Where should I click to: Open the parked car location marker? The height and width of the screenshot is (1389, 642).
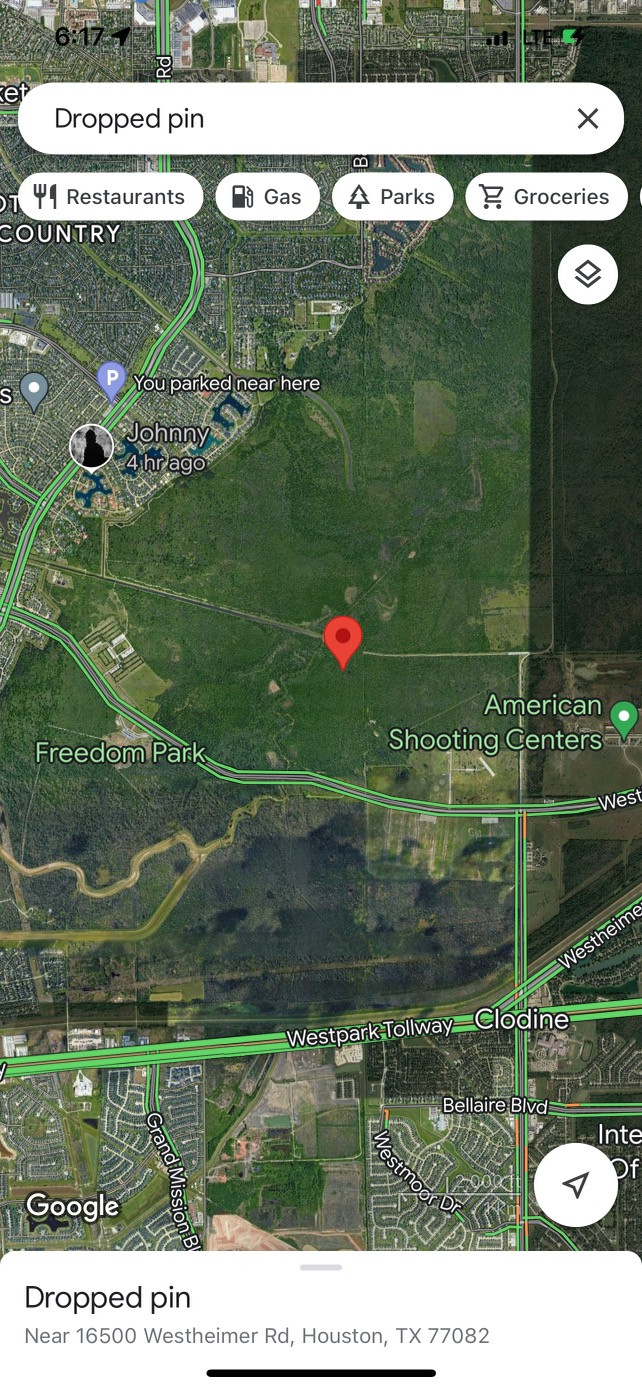[111, 380]
